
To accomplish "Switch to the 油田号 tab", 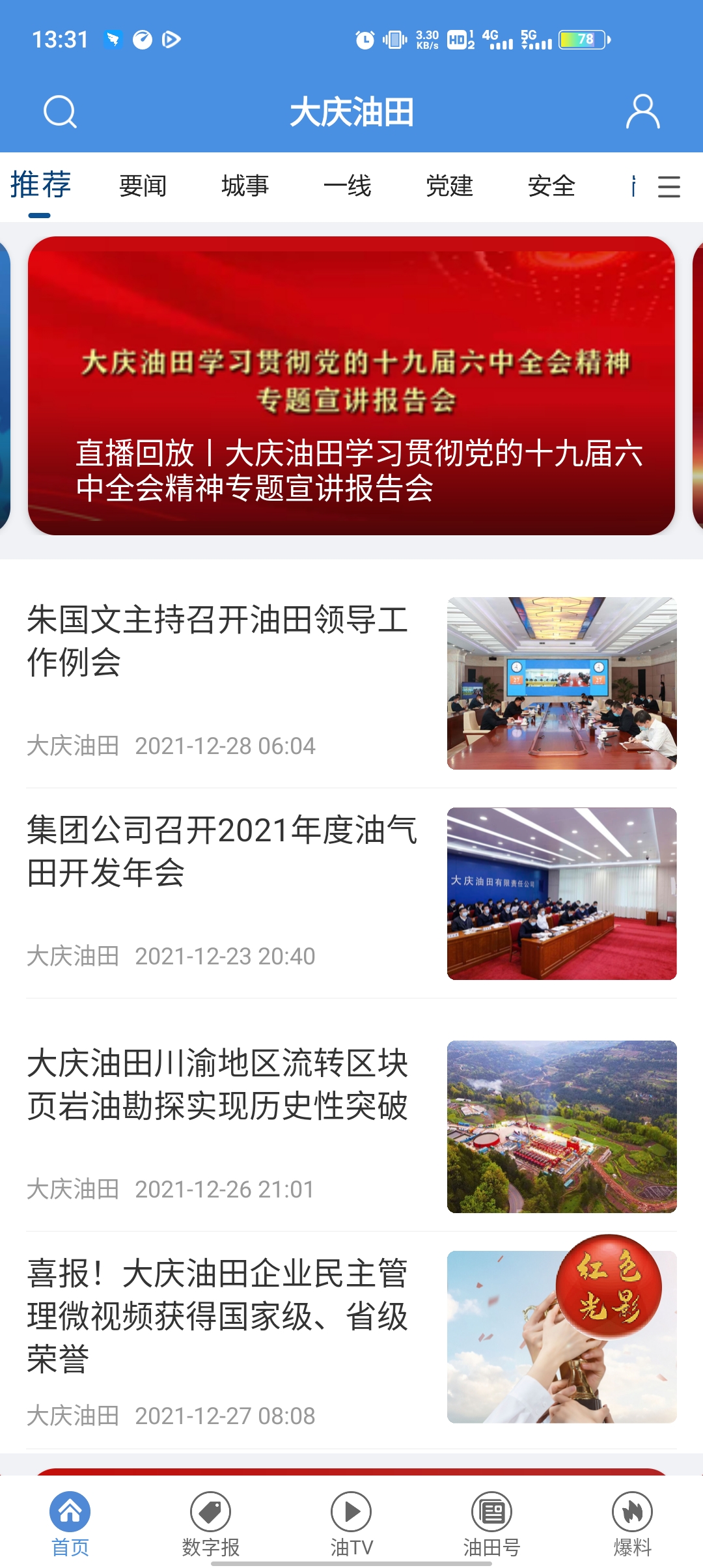I will (x=492, y=1524).
